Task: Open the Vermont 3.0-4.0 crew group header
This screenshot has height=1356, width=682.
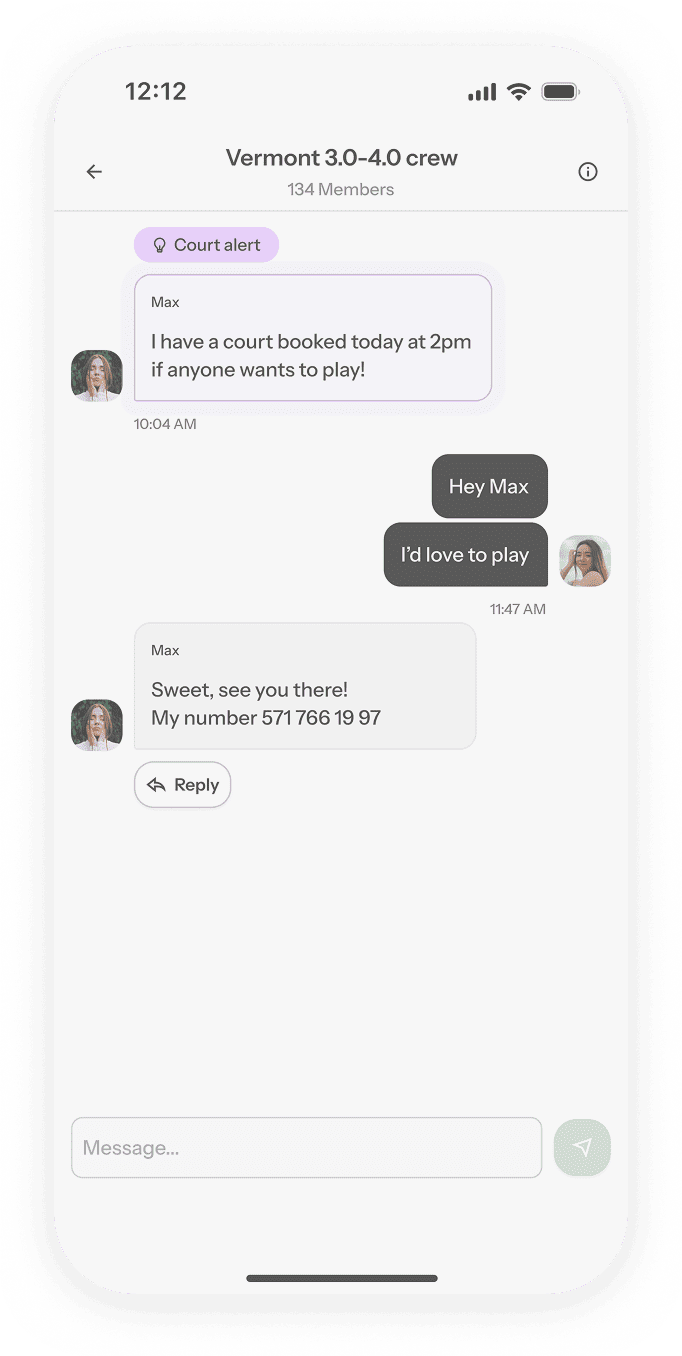Action: [x=341, y=158]
